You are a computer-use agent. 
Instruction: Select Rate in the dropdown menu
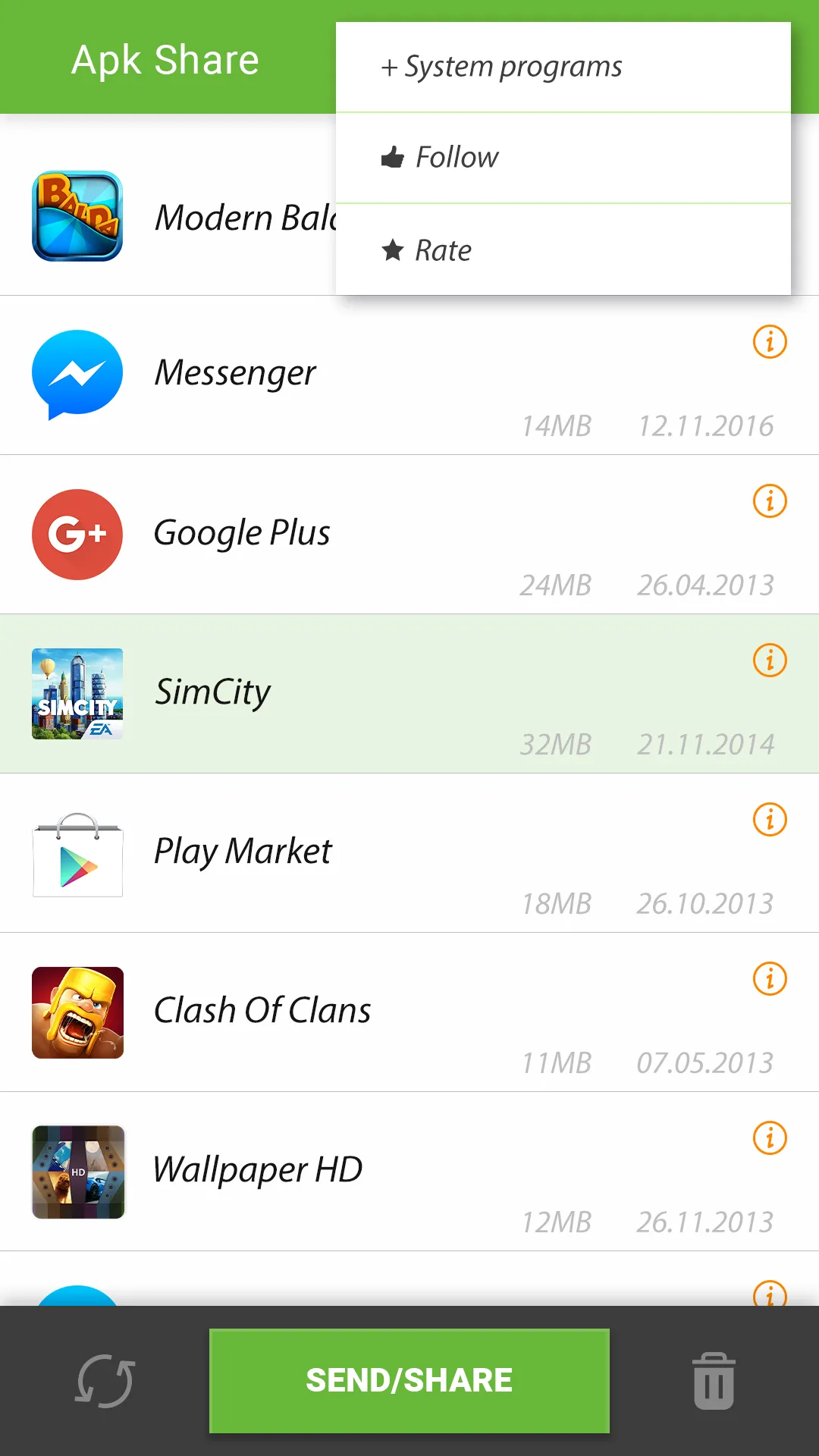click(442, 250)
